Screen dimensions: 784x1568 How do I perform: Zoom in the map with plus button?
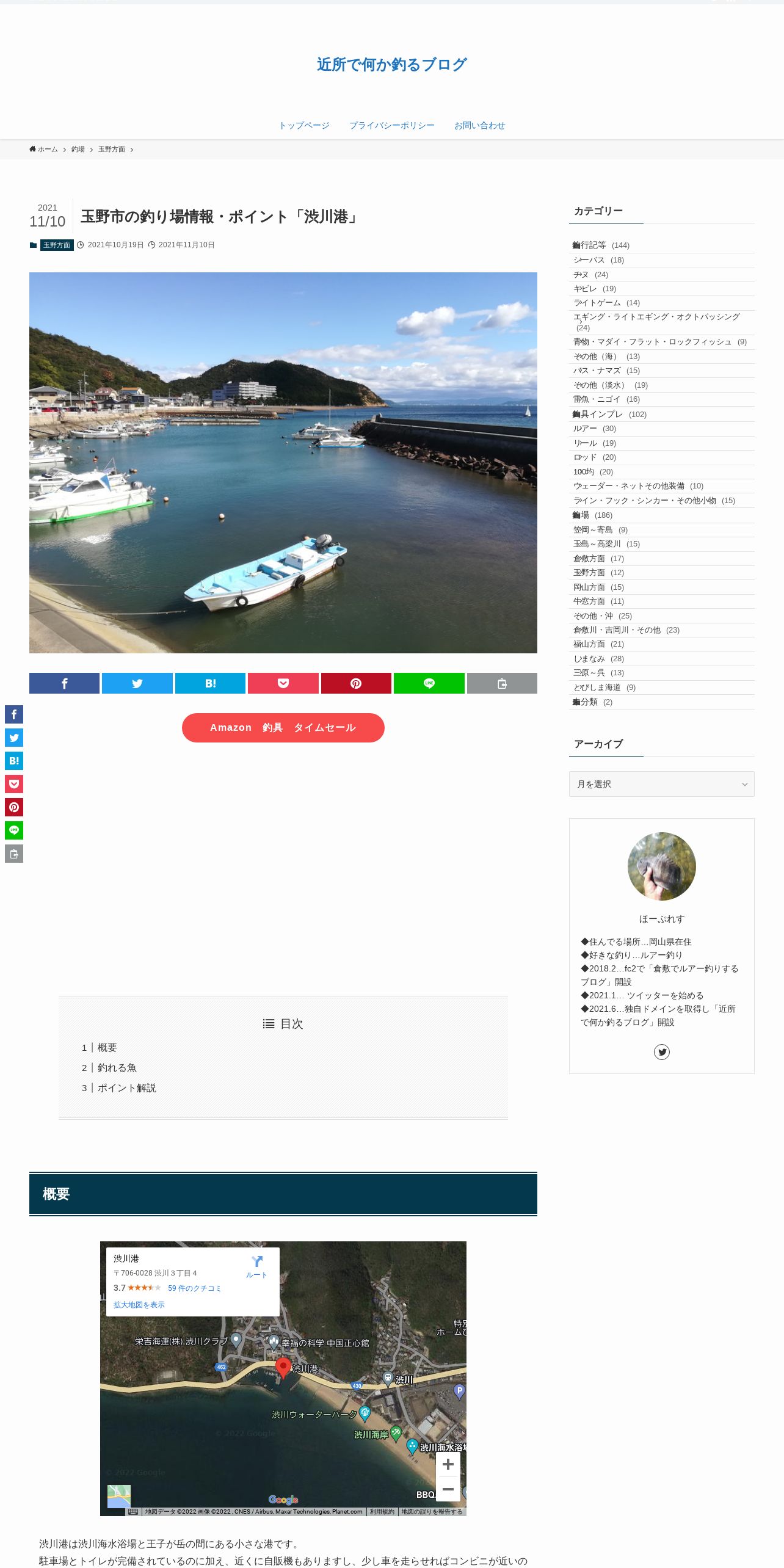point(448,1464)
